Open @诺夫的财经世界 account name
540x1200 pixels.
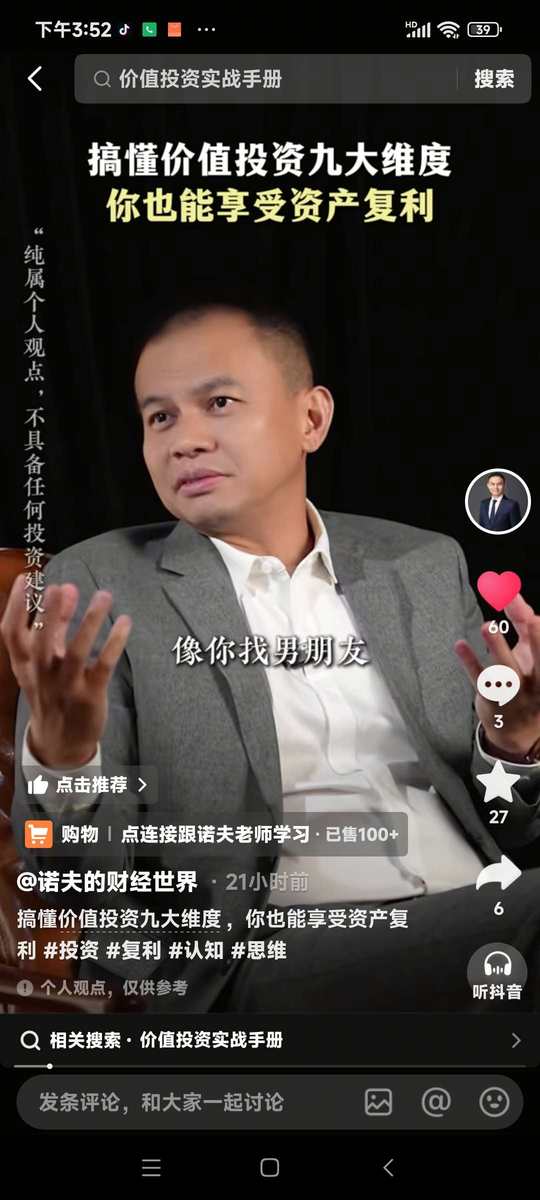coord(107,882)
